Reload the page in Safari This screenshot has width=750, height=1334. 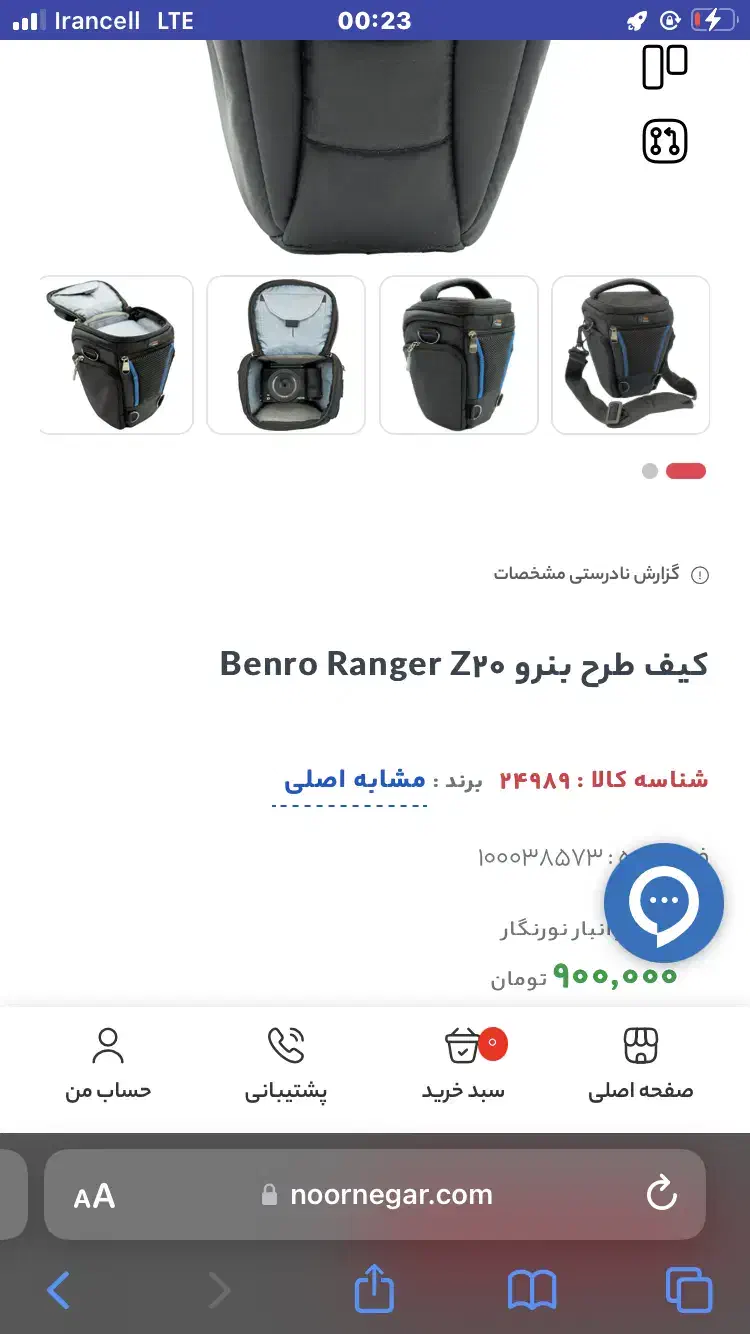tap(661, 1194)
